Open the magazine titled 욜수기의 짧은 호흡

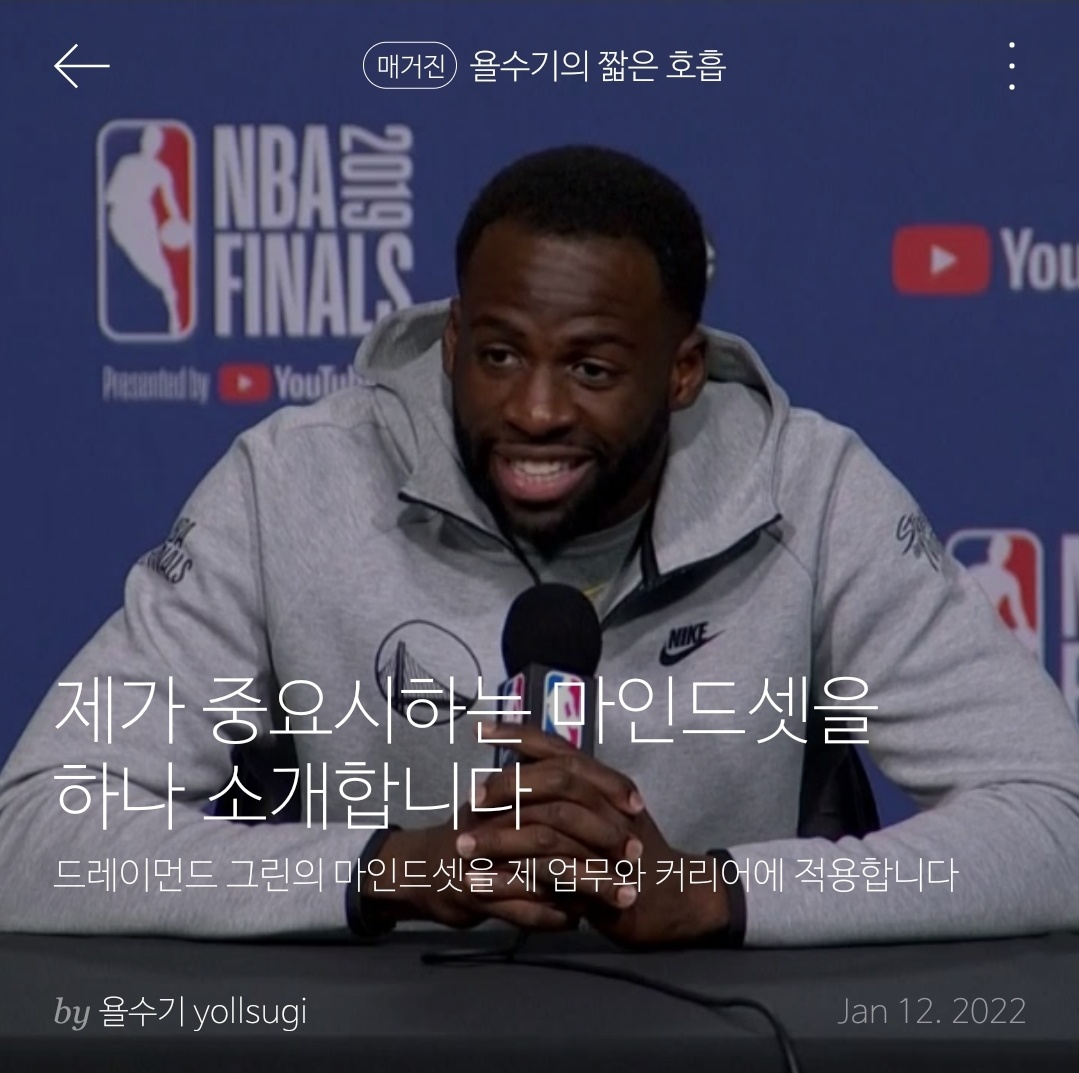point(597,66)
